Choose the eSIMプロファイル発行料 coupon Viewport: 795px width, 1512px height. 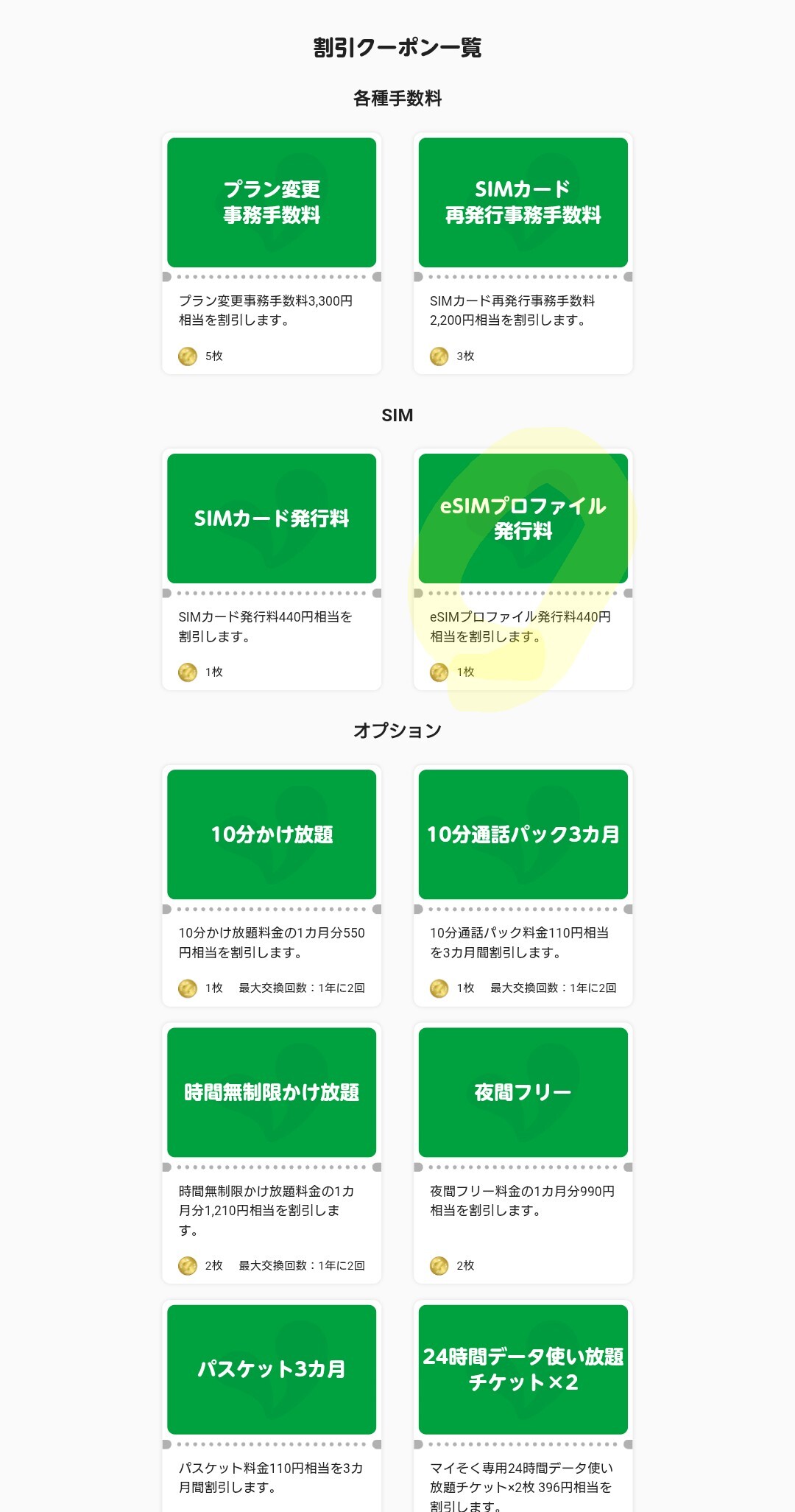pos(523,569)
